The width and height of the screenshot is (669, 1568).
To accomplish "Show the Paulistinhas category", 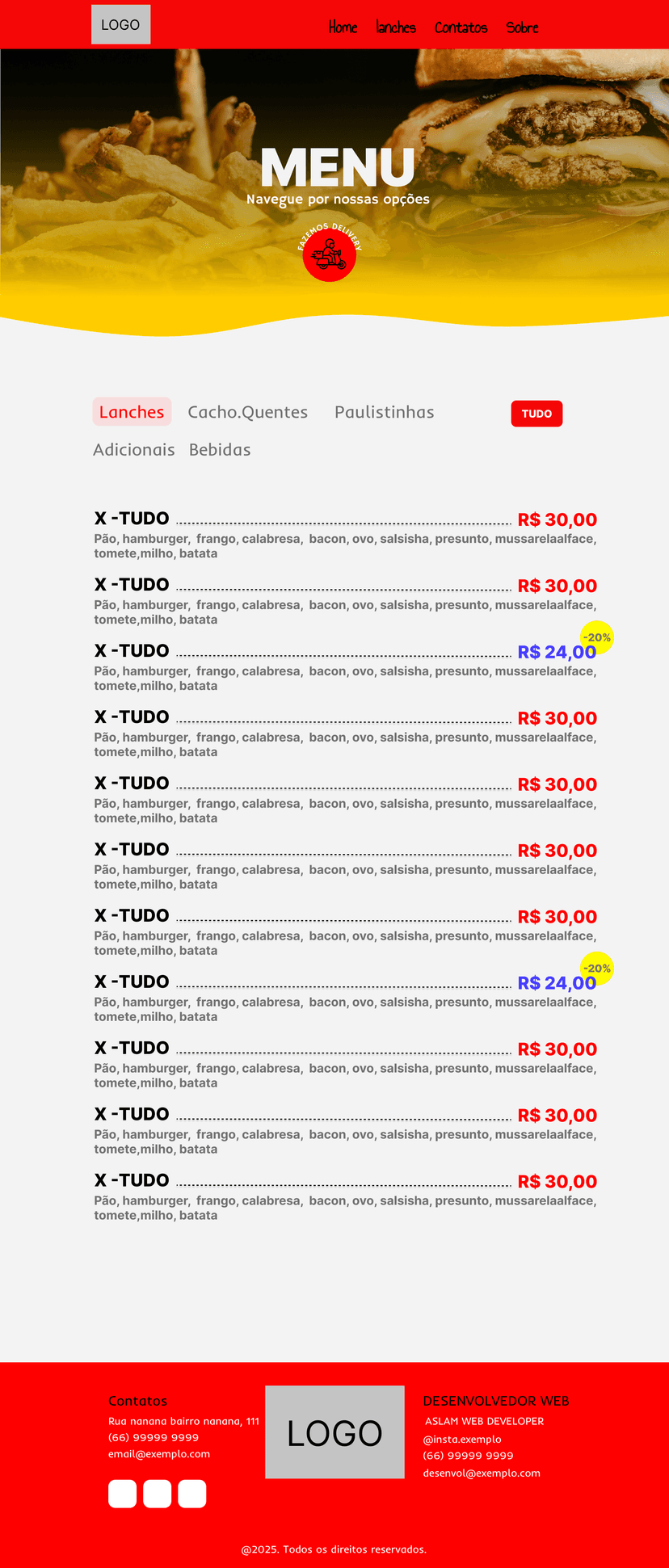I will (x=384, y=412).
